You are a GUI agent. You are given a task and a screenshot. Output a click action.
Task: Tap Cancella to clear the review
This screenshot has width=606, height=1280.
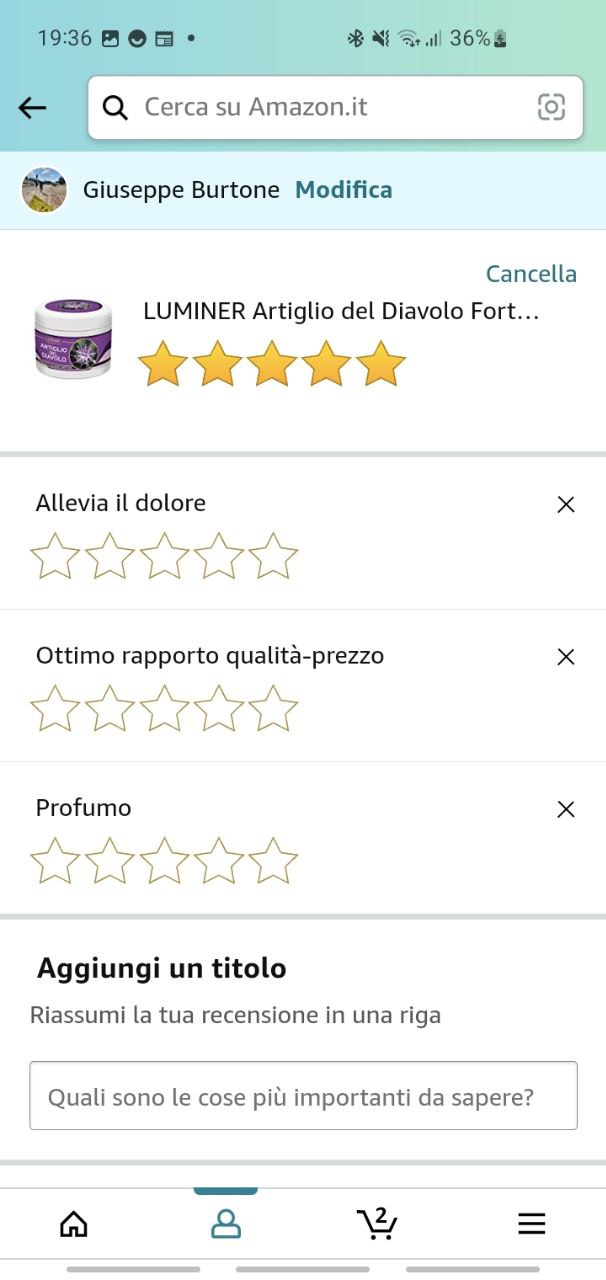pyautogui.click(x=531, y=274)
